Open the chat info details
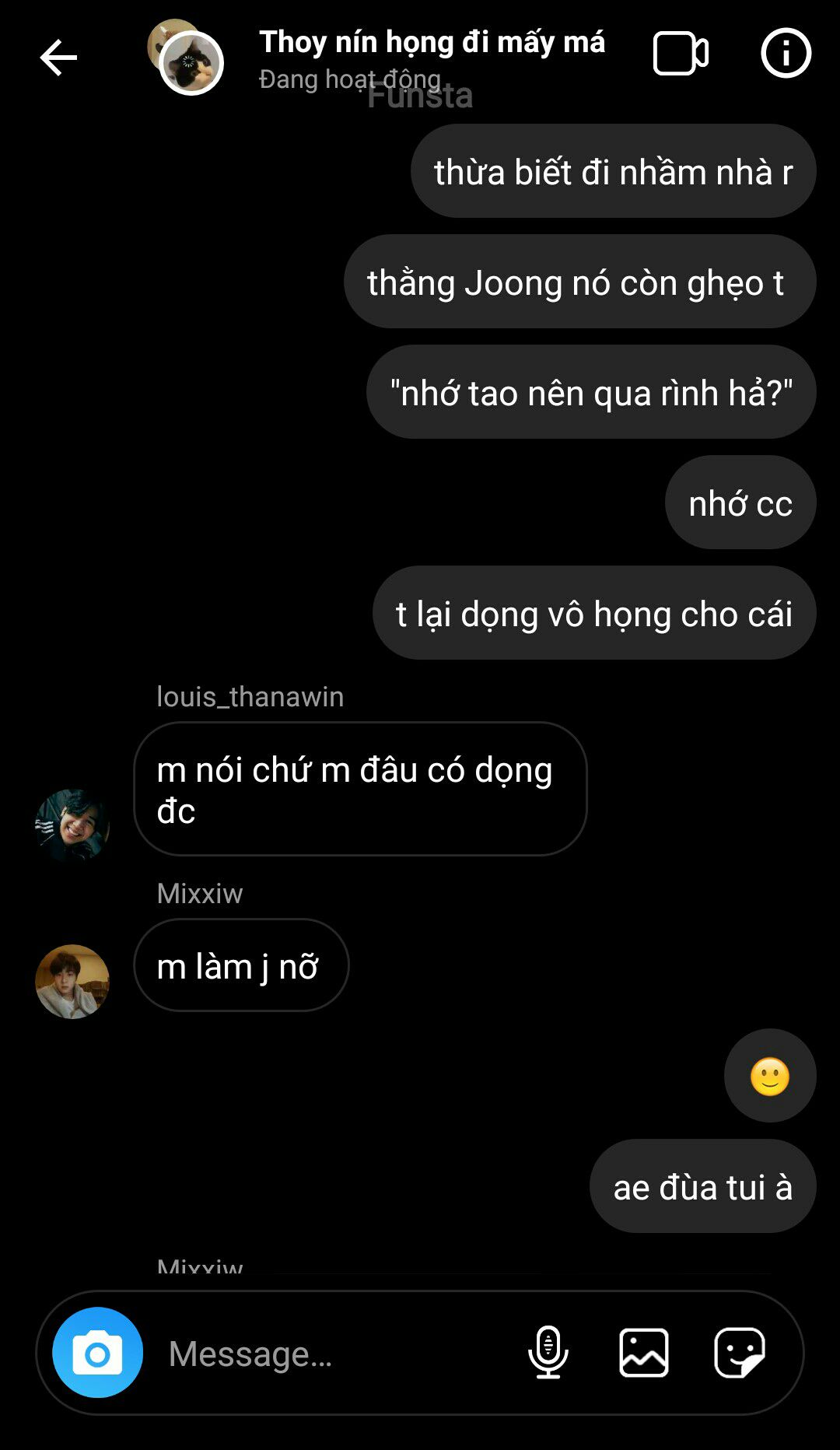 pyautogui.click(x=786, y=53)
